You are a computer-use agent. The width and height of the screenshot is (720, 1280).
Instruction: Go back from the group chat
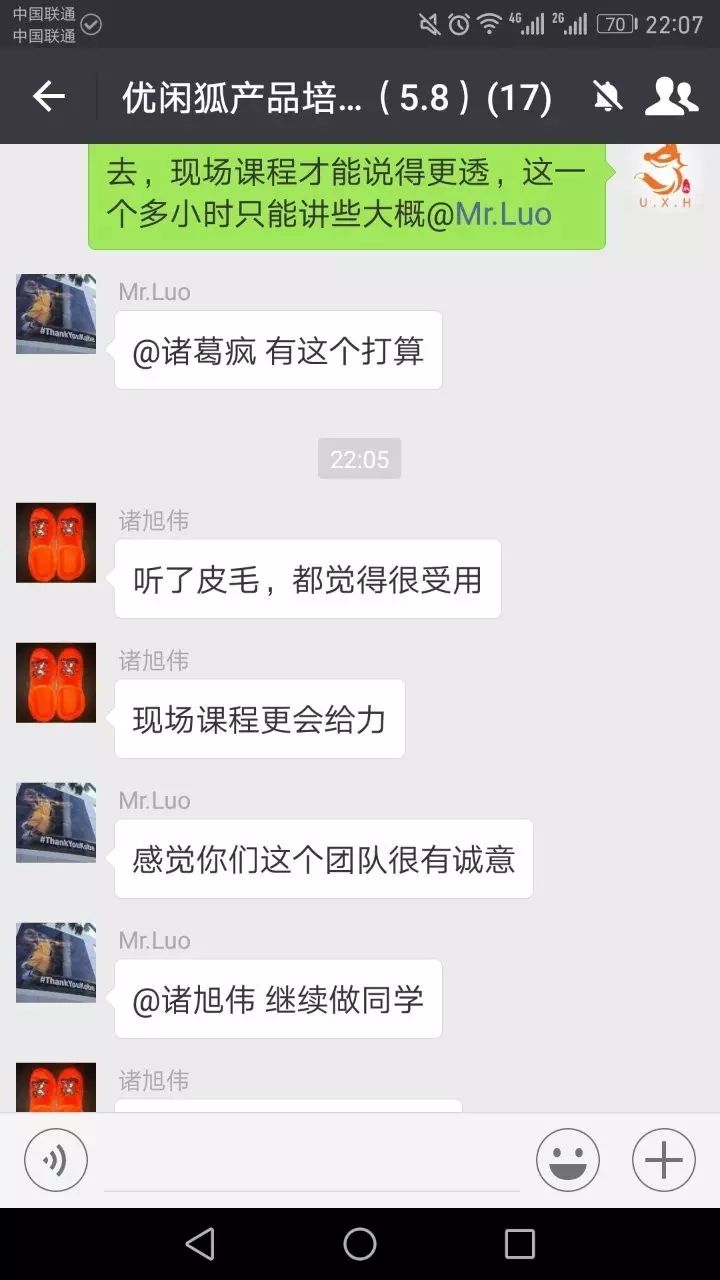[x=48, y=96]
